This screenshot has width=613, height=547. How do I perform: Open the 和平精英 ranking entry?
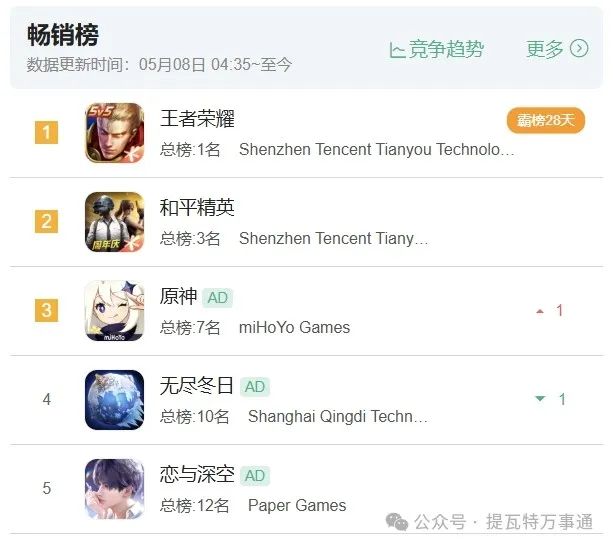pyautogui.click(x=197, y=208)
